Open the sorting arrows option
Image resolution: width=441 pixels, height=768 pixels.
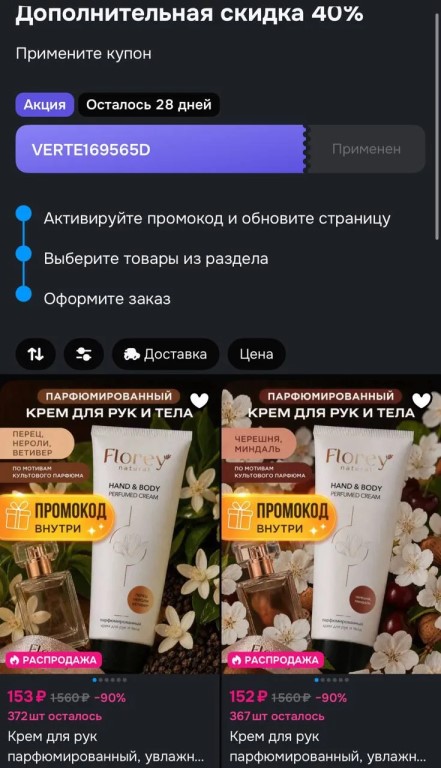click(x=35, y=354)
